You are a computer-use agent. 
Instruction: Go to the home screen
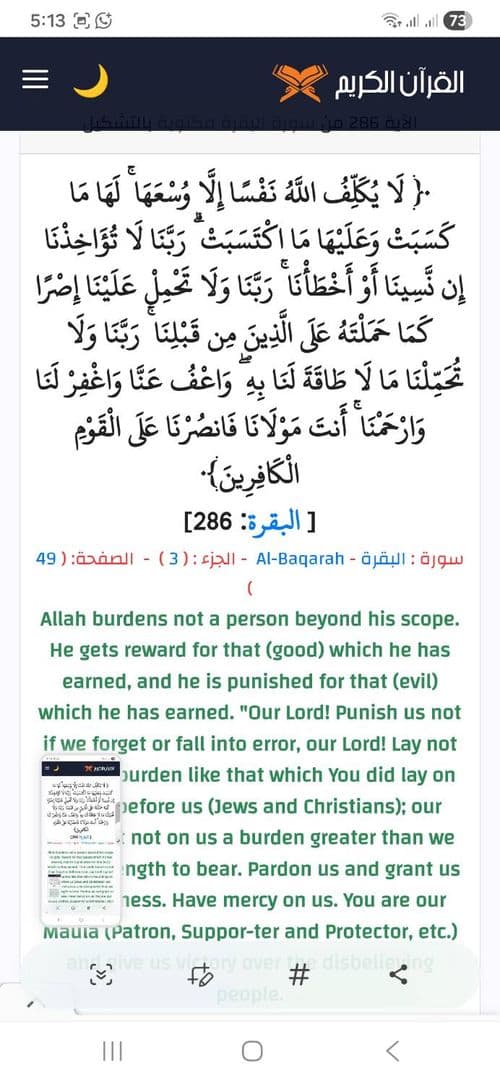coord(252,1052)
